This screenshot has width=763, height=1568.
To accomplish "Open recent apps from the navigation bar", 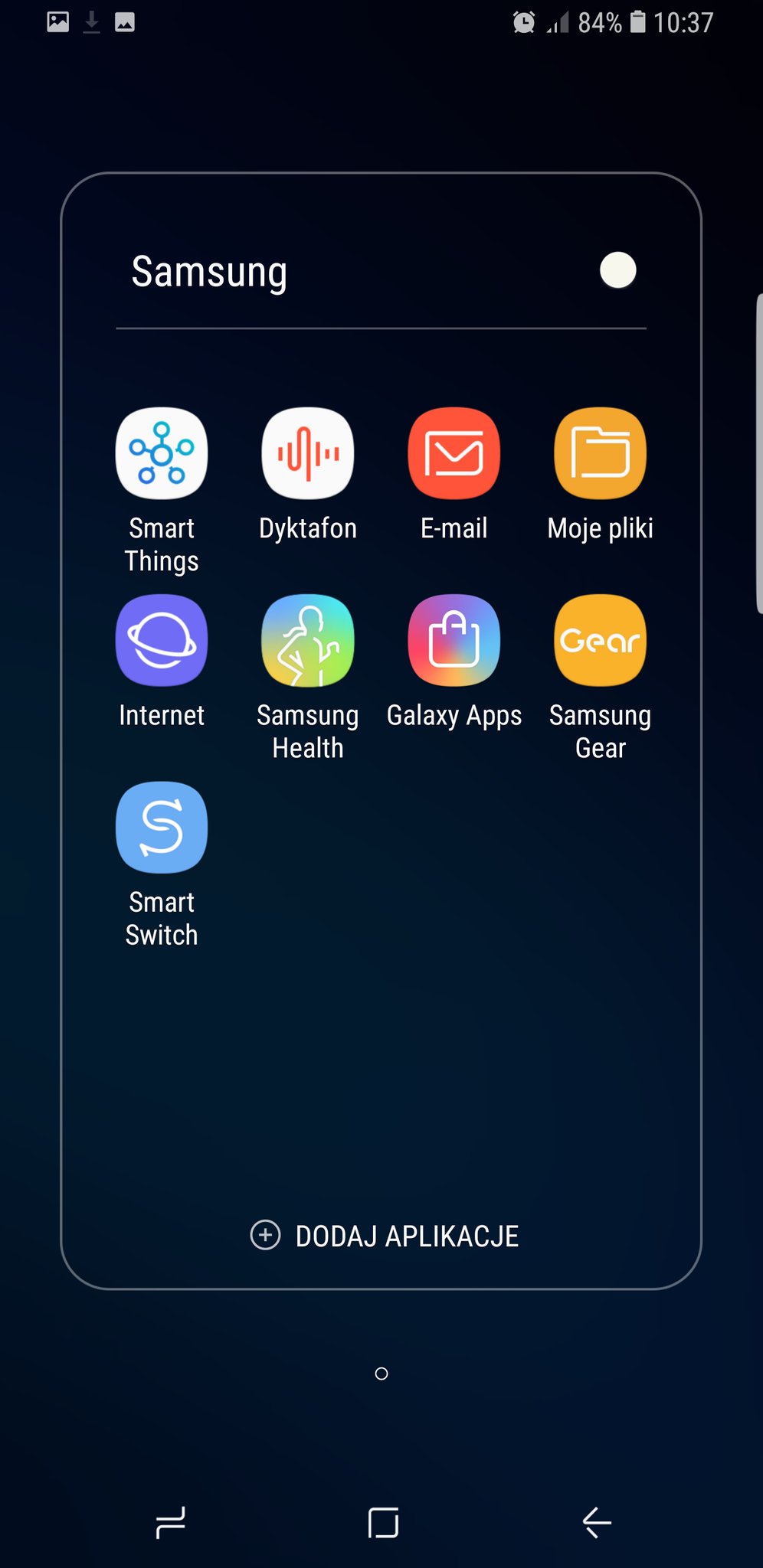I will [170, 1522].
